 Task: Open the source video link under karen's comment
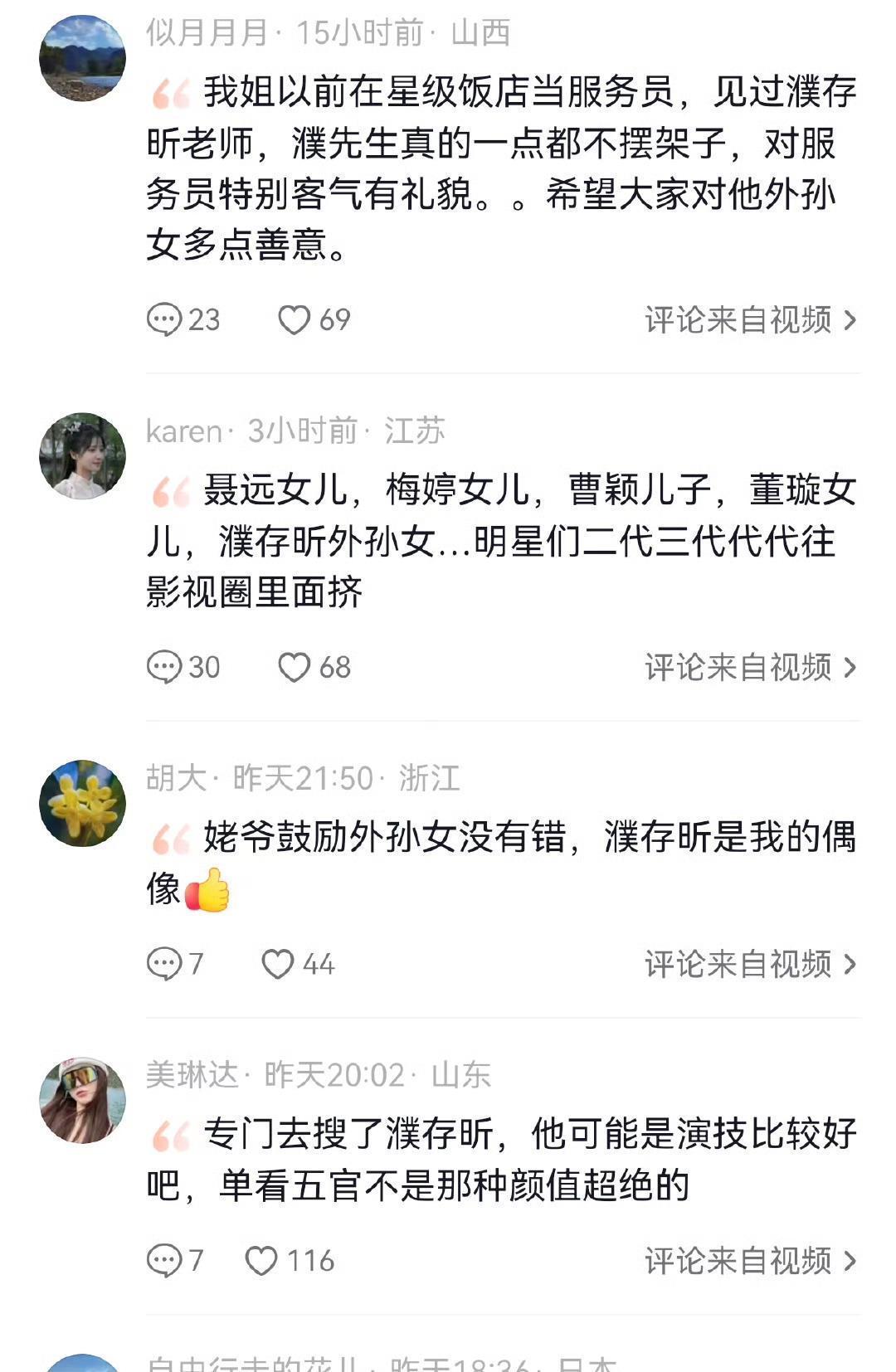(x=749, y=667)
